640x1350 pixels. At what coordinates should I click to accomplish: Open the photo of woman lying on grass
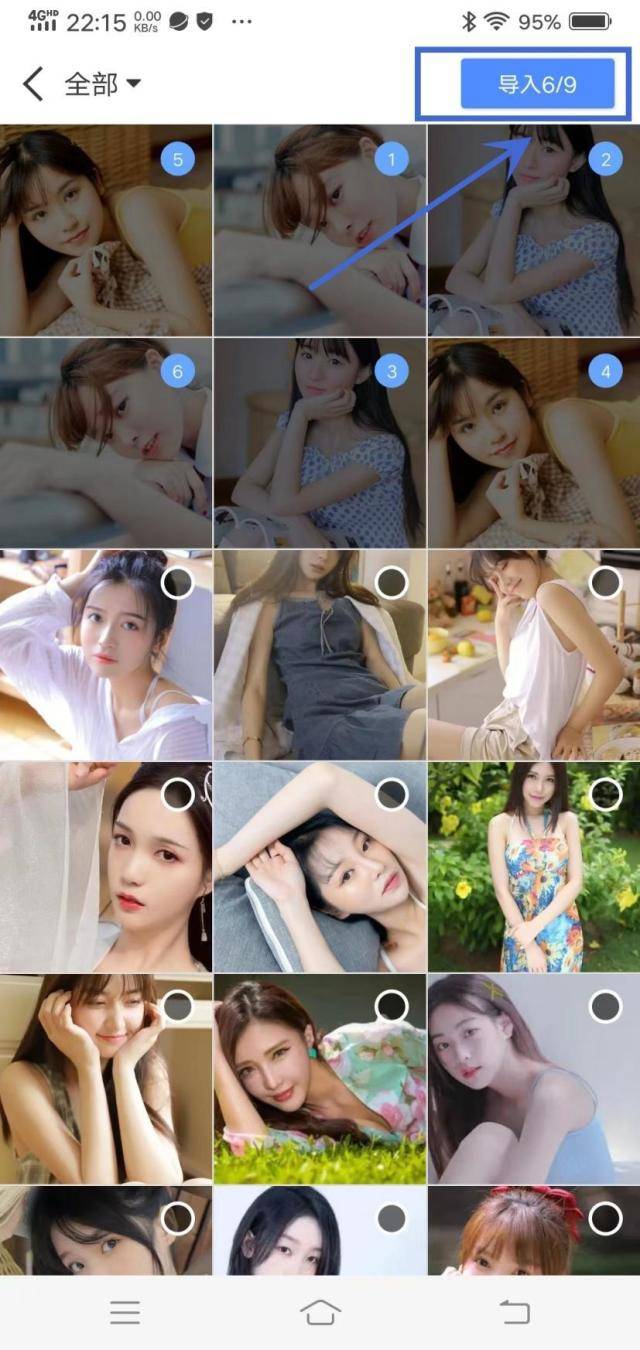tap(320, 1080)
